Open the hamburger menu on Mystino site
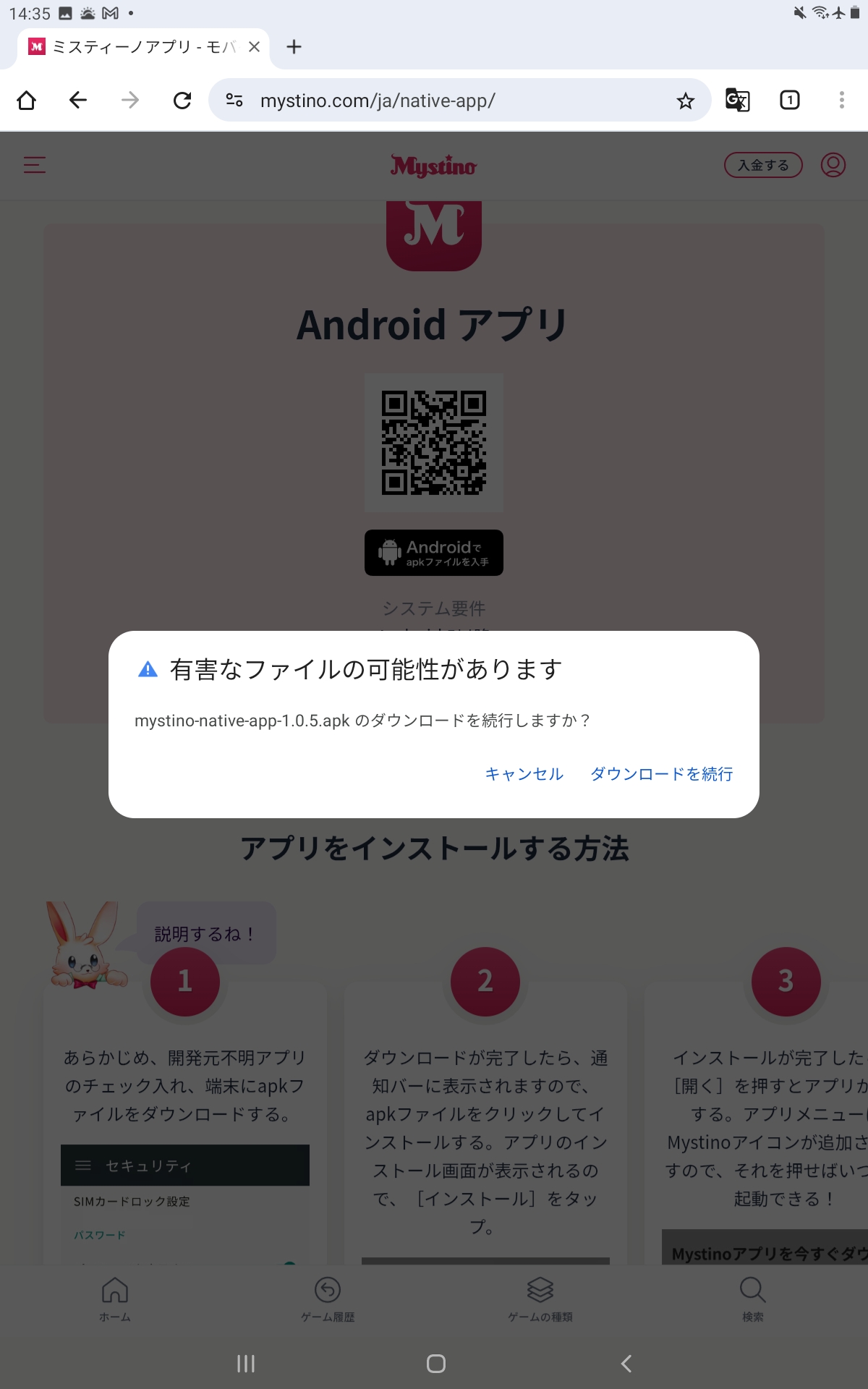 (x=33, y=165)
